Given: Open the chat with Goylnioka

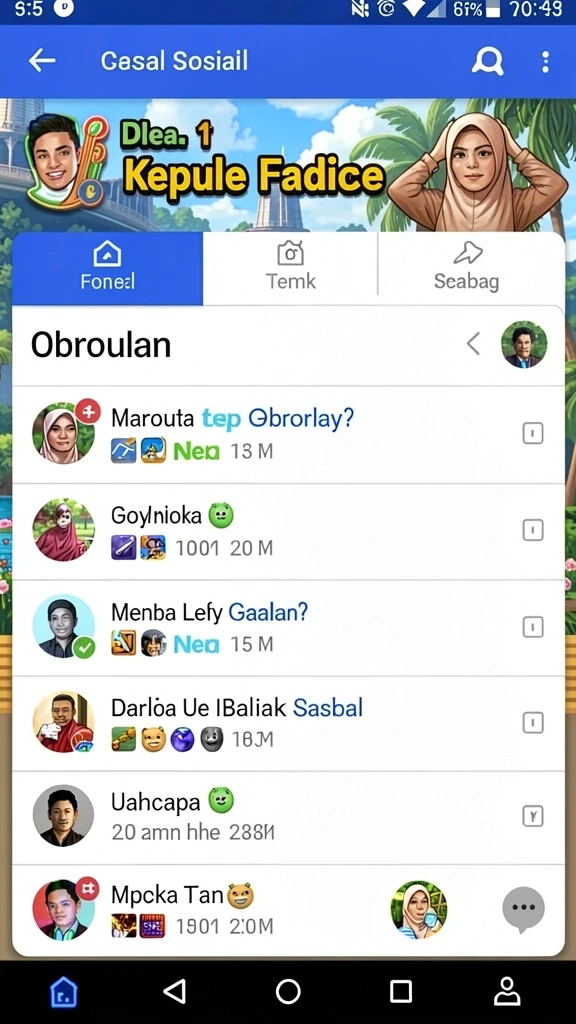Looking at the screenshot, I should pyautogui.click(x=288, y=532).
